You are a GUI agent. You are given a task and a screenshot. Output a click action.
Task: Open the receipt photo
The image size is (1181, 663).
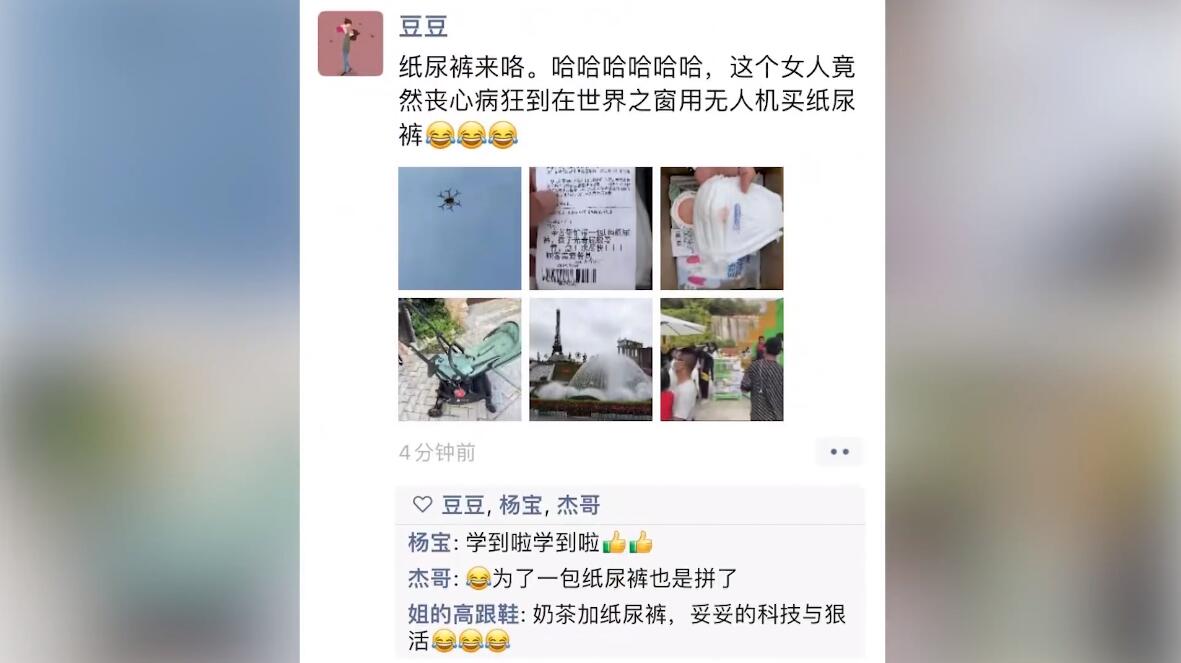pos(590,228)
